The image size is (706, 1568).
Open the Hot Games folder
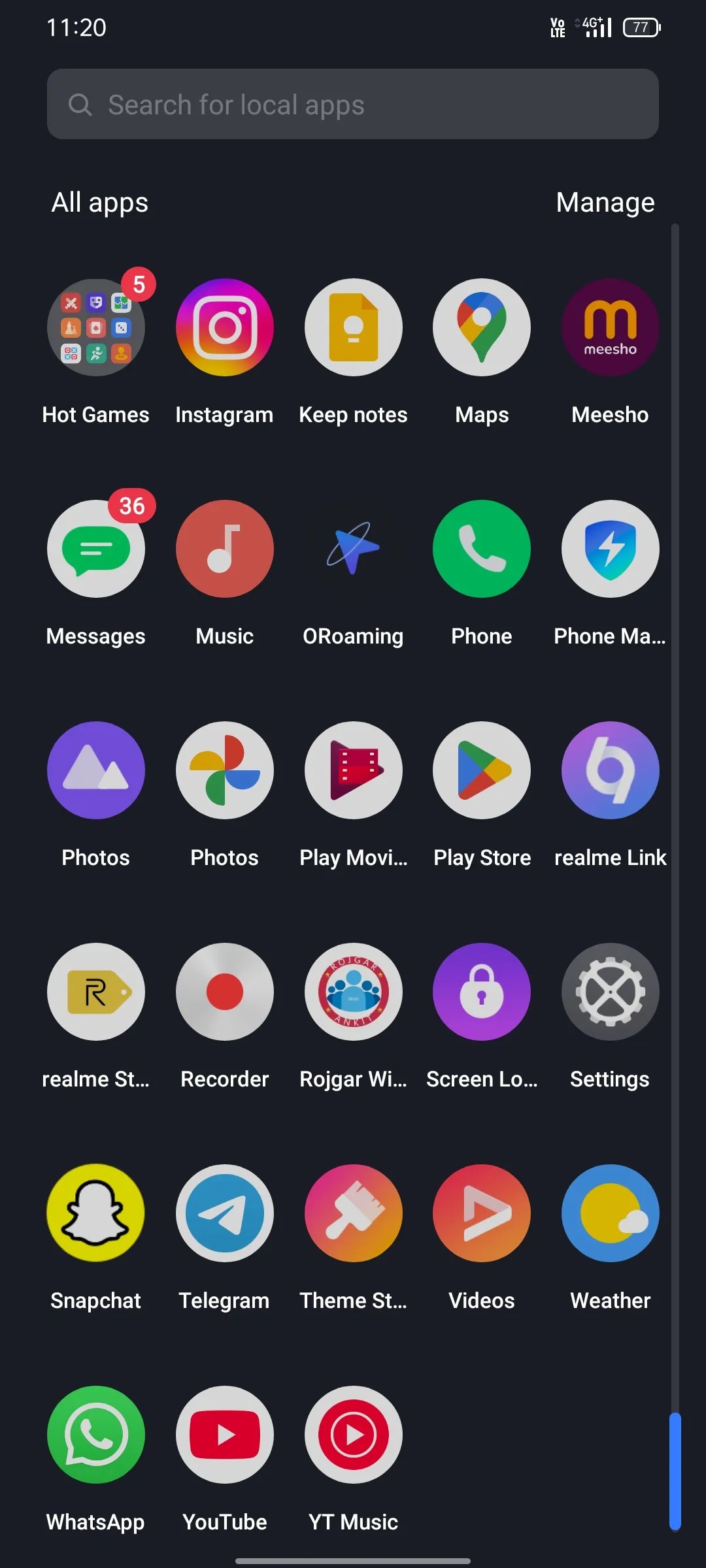click(x=95, y=327)
